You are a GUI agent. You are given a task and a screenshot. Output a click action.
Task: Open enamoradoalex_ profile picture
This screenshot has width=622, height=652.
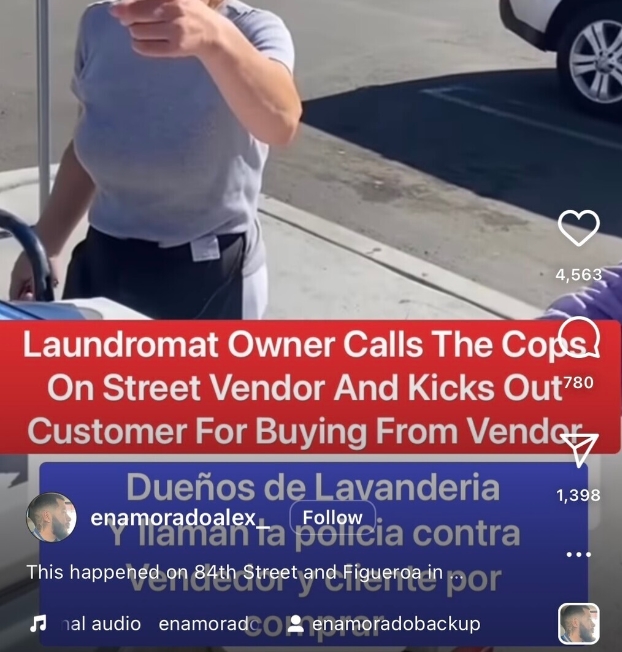click(x=51, y=517)
